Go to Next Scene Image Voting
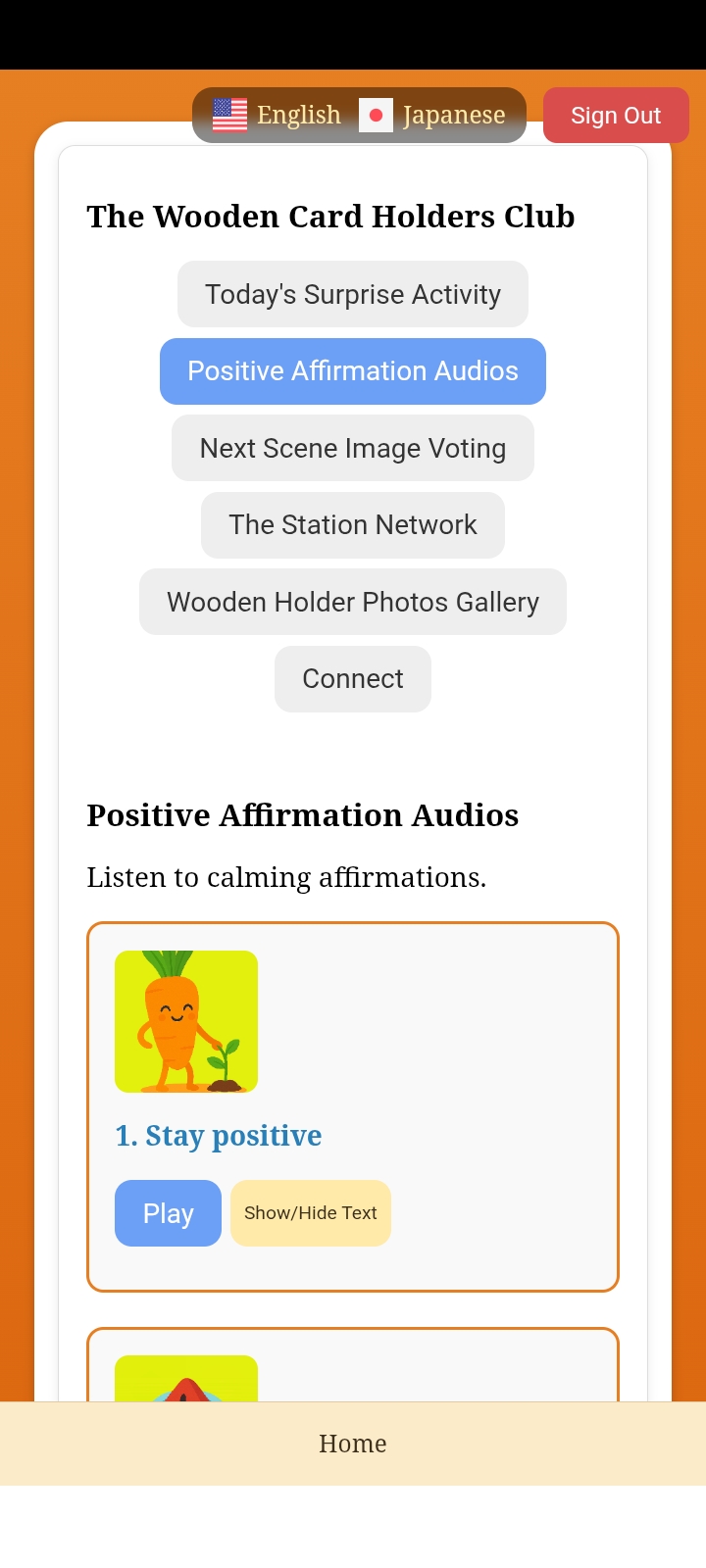The height and width of the screenshot is (1568, 706). point(353,448)
